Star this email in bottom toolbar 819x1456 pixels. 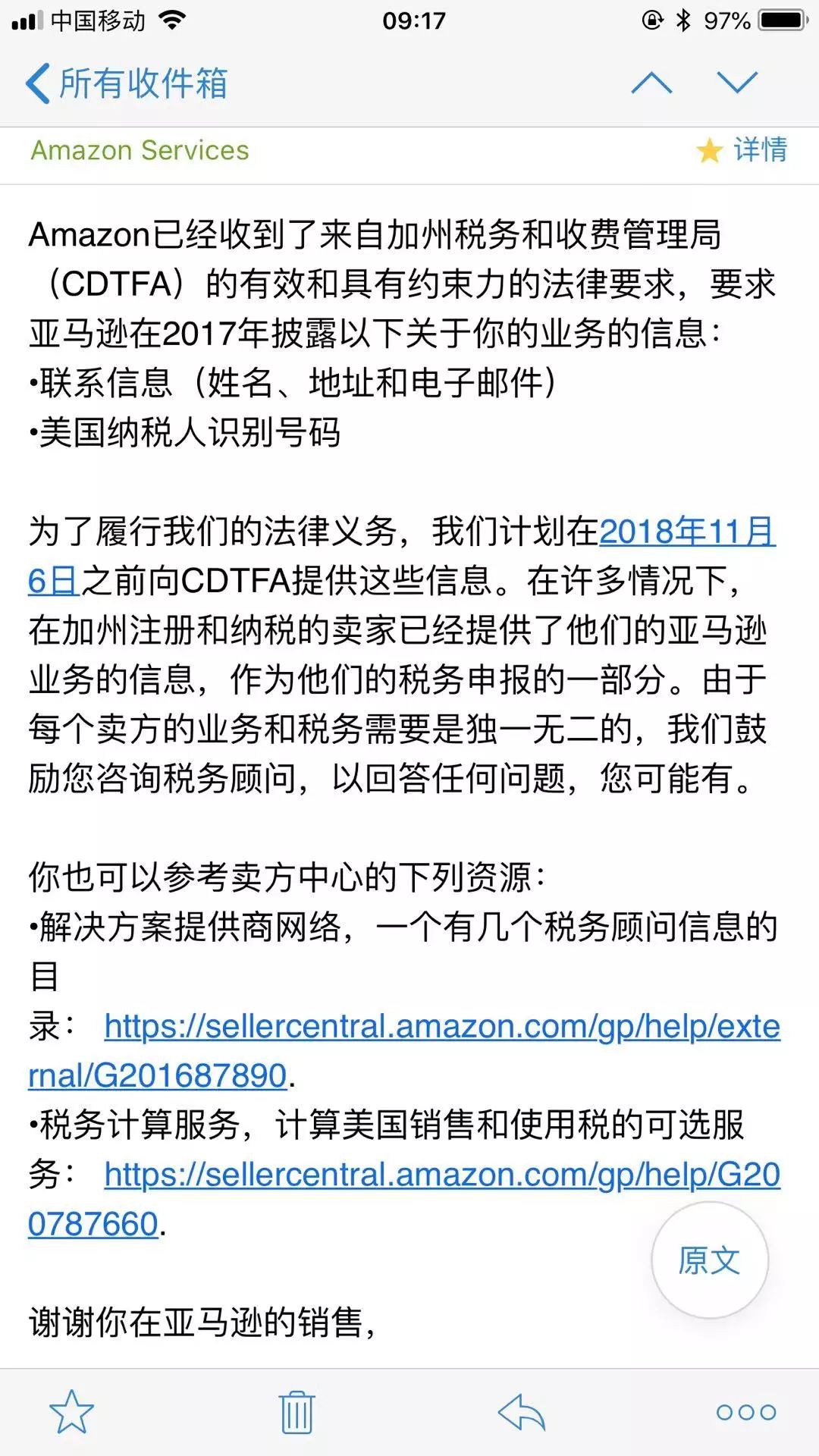[72, 1412]
